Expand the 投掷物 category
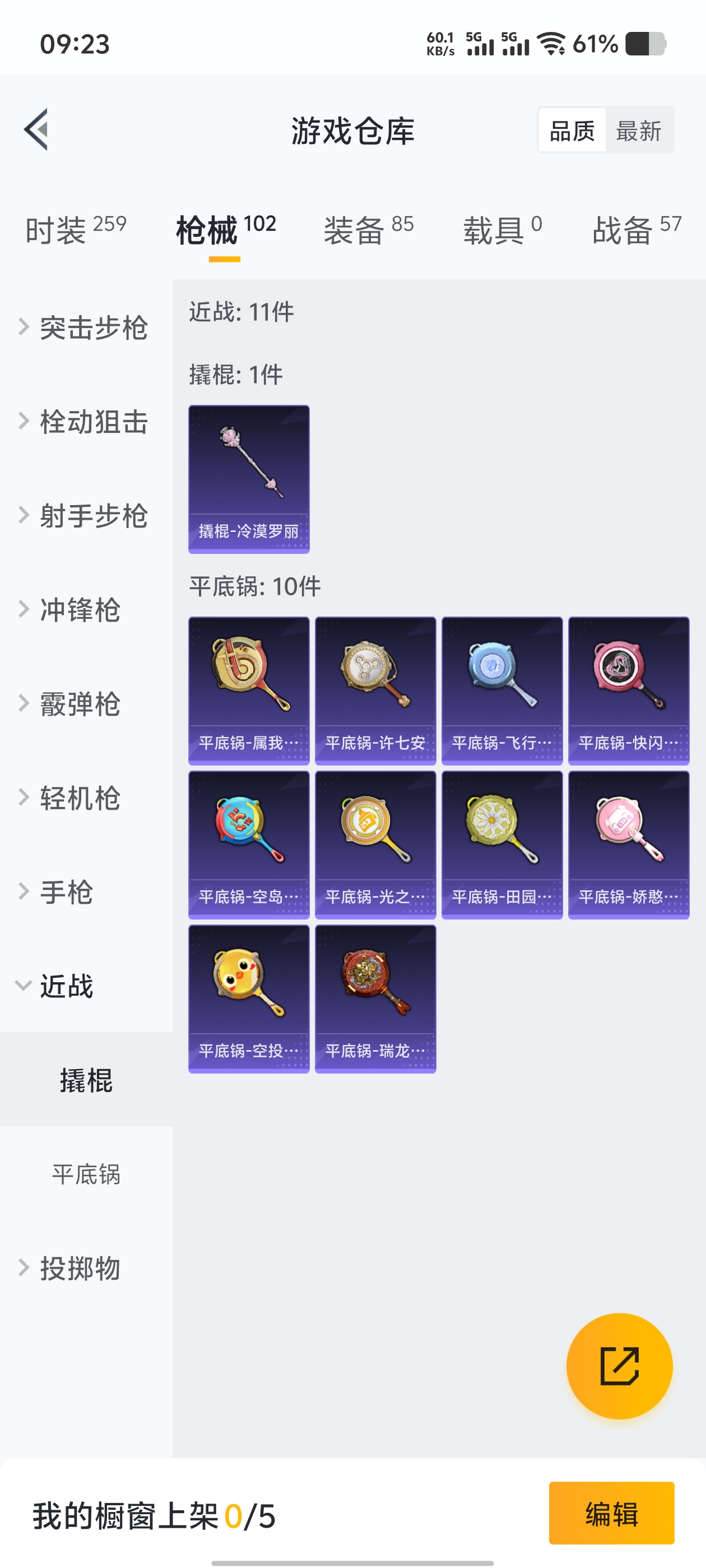The height and width of the screenshot is (1568, 706). [79, 1268]
